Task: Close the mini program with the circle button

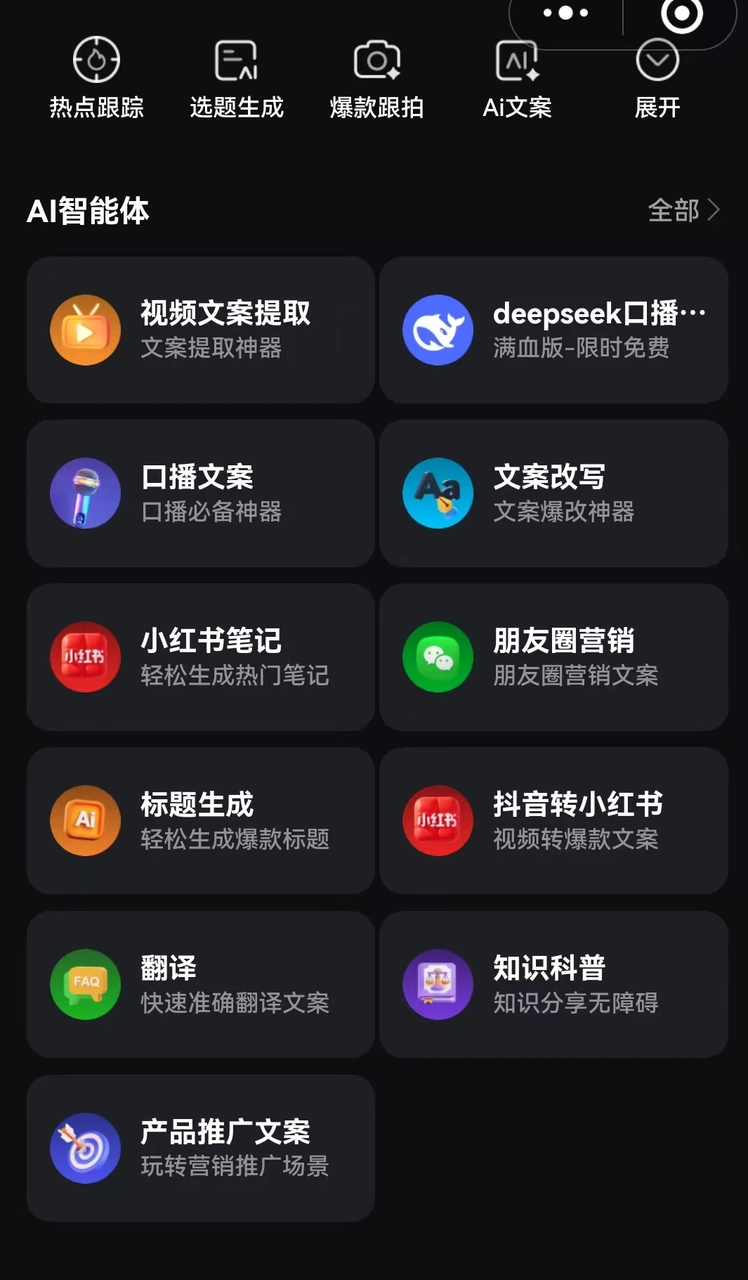Action: click(682, 14)
